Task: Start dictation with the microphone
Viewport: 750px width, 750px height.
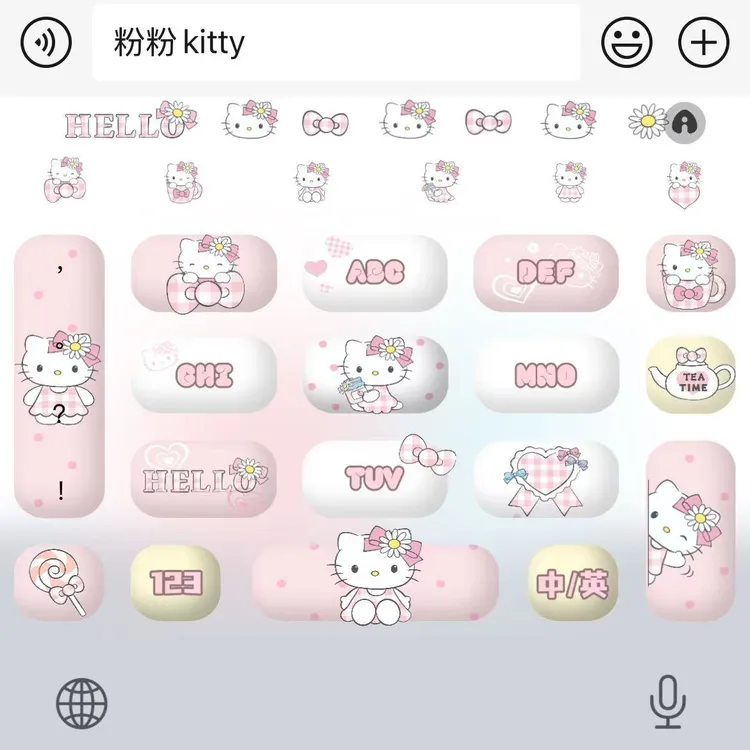Action: point(668,702)
